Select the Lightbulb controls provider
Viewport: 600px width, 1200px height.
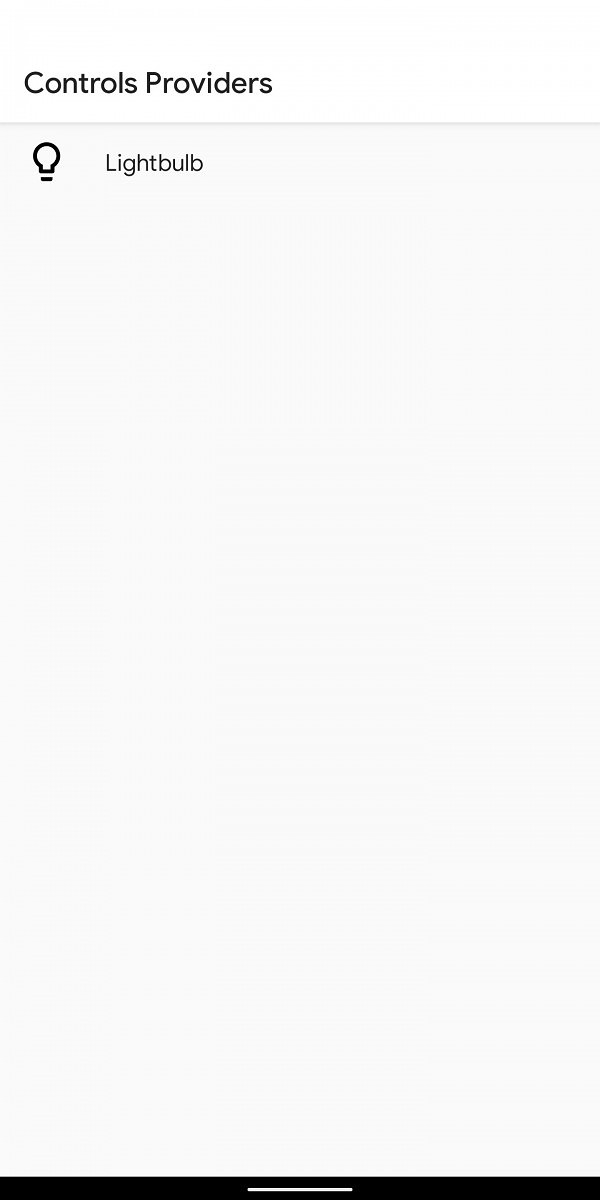[x=154, y=163]
